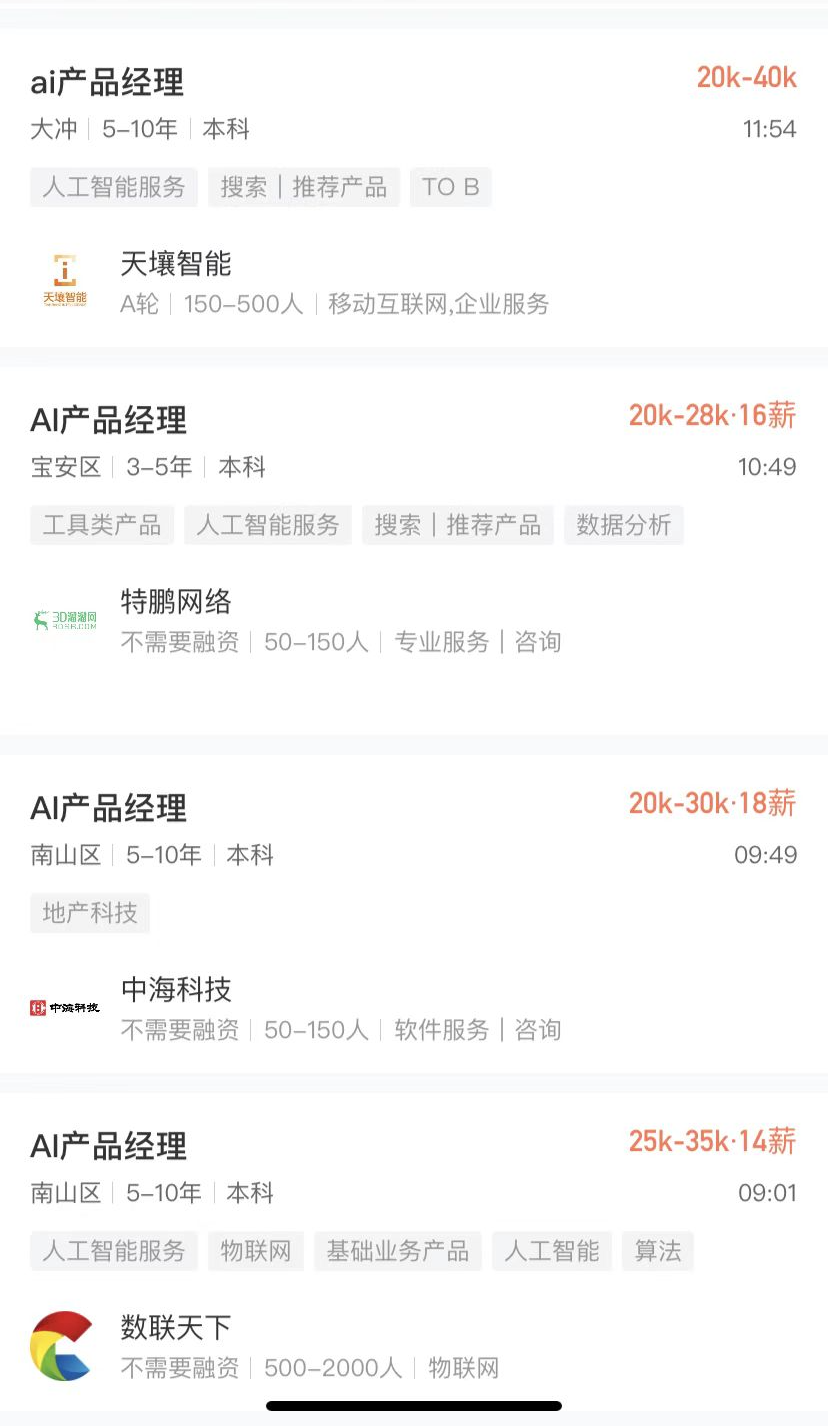This screenshot has height=1426, width=828.
Task: Select the 数联天下 AI产品经理 job card
Action: (109, 1146)
